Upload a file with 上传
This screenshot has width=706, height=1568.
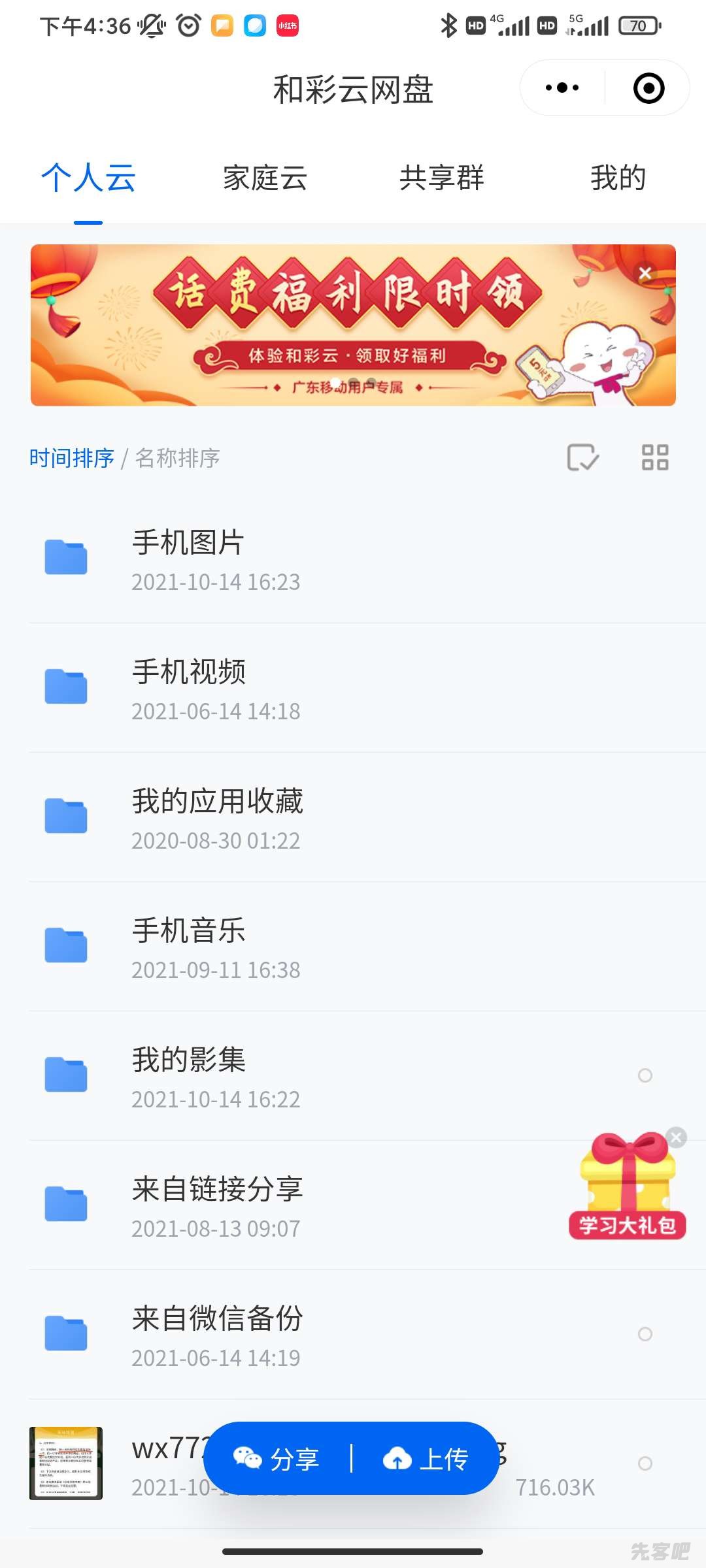coord(426,1458)
